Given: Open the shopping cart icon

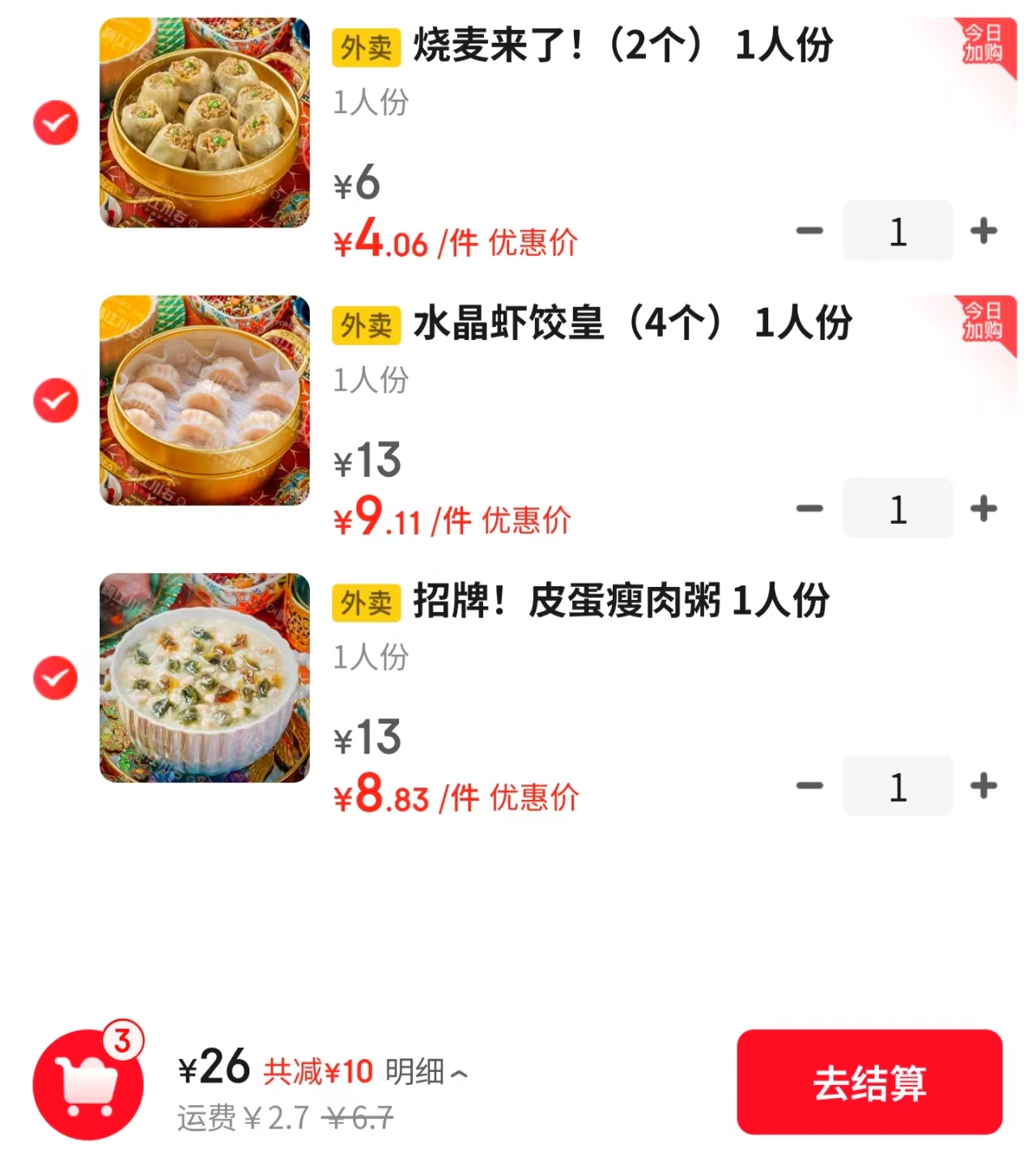Looking at the screenshot, I should [x=87, y=1083].
